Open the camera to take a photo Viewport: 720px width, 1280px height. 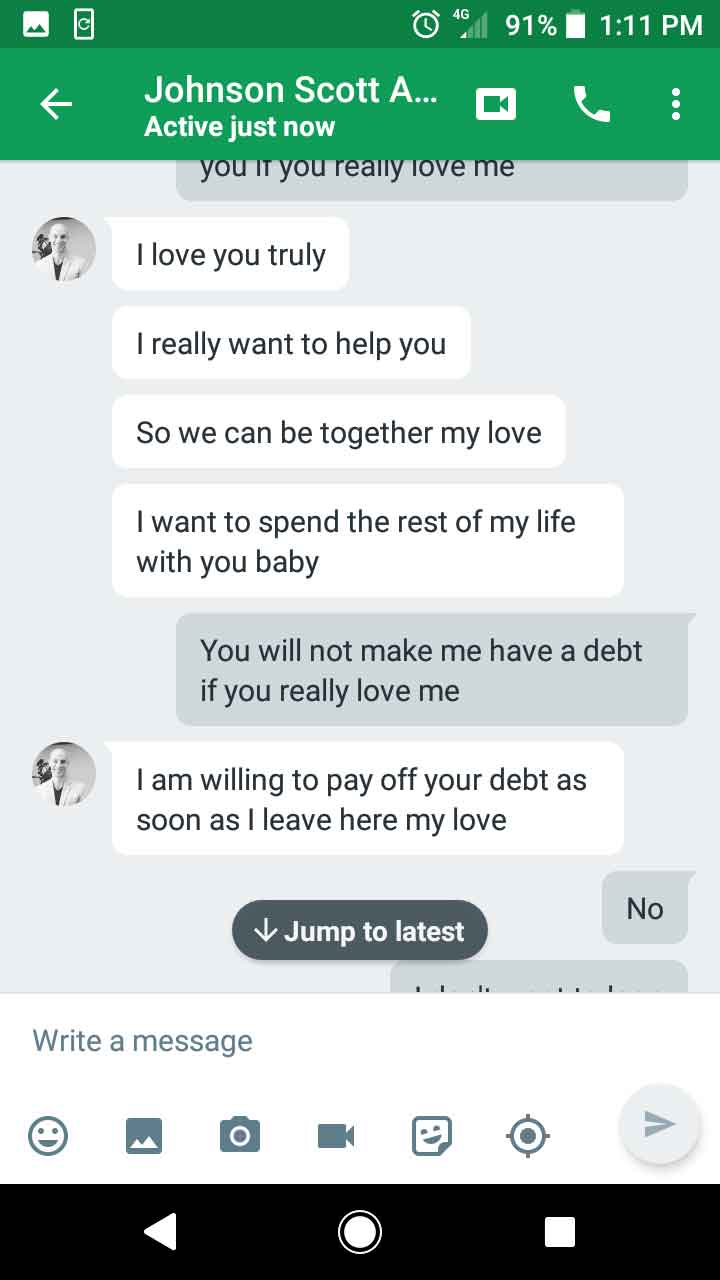240,1136
